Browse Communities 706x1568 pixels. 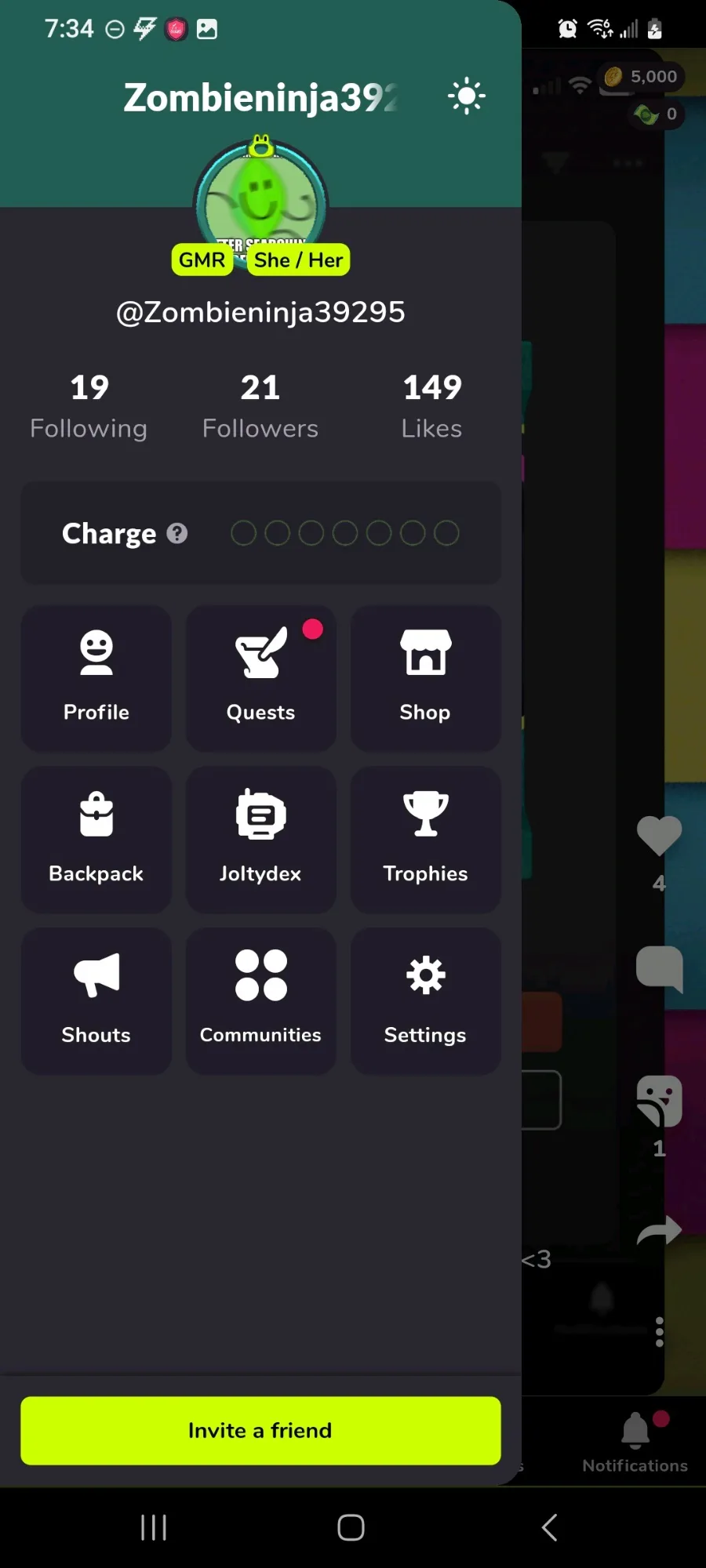(261, 1001)
